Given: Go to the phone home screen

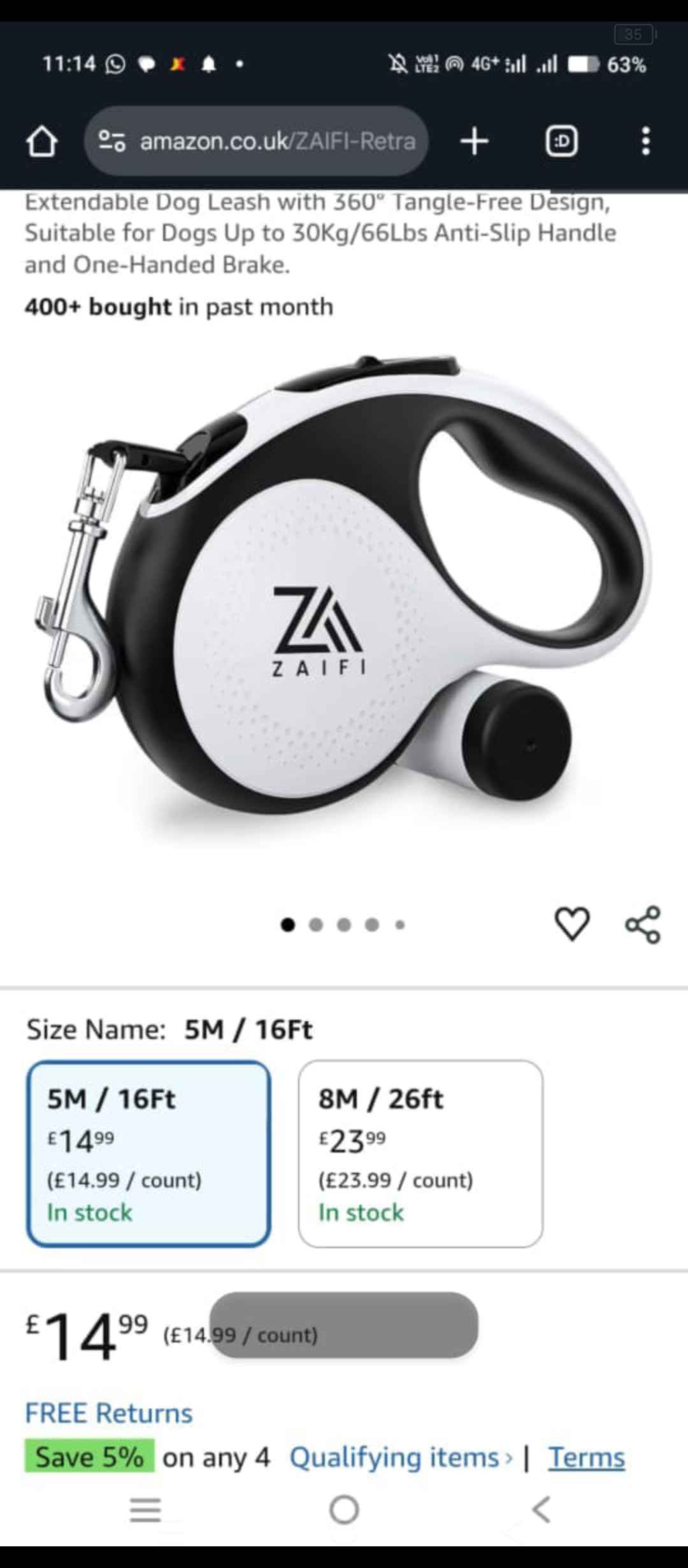Looking at the screenshot, I should point(344,1509).
